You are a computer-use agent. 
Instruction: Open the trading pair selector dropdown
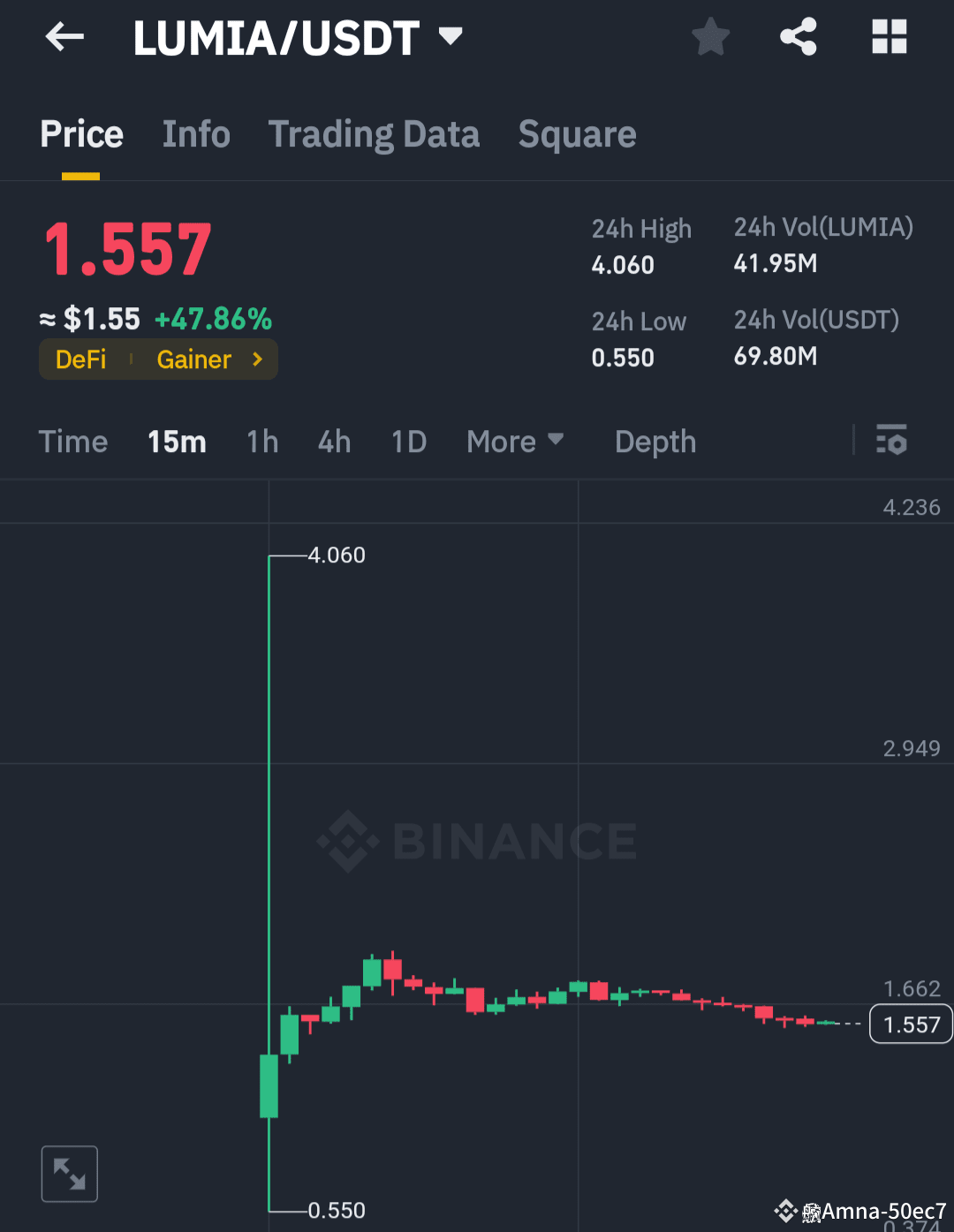click(450, 36)
